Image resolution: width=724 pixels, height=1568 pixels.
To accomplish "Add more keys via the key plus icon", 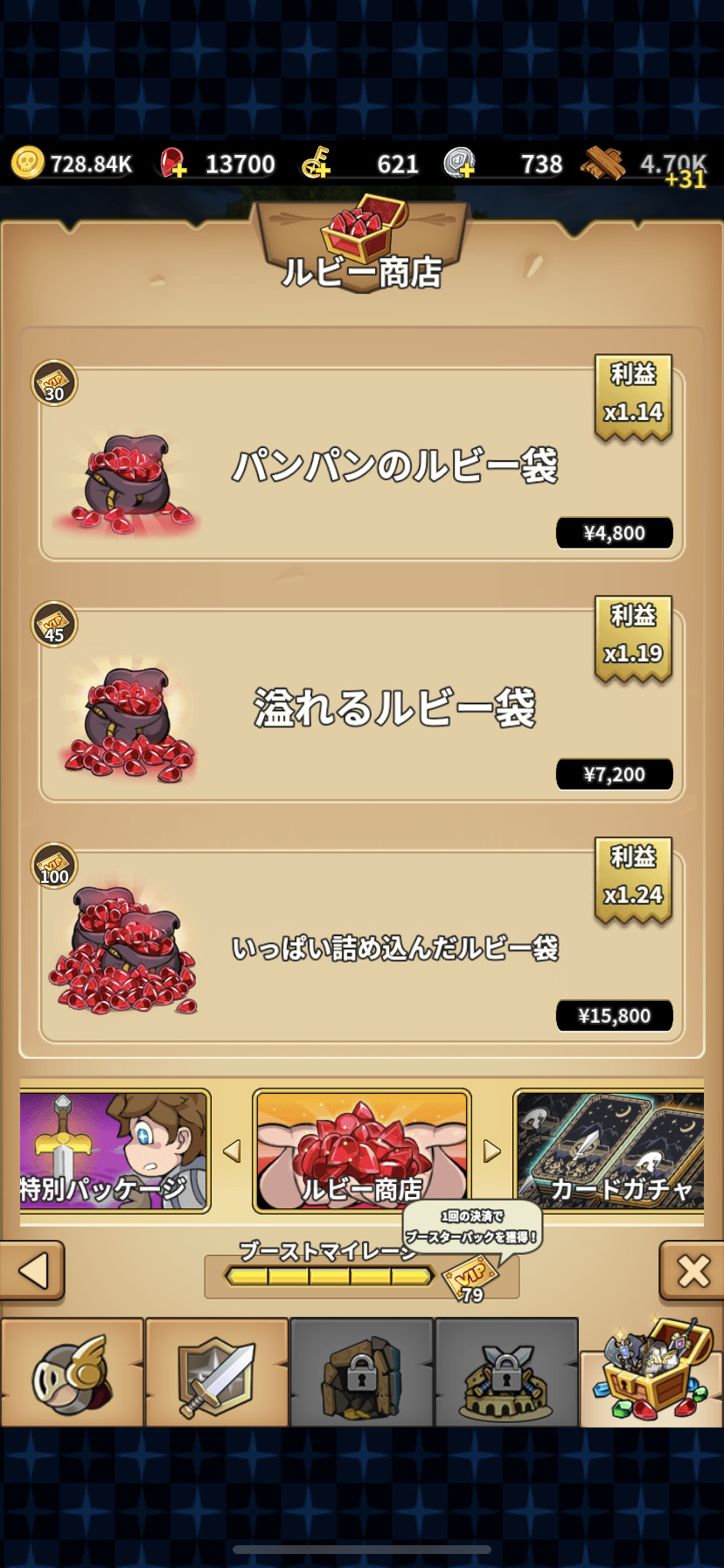I will (x=316, y=164).
